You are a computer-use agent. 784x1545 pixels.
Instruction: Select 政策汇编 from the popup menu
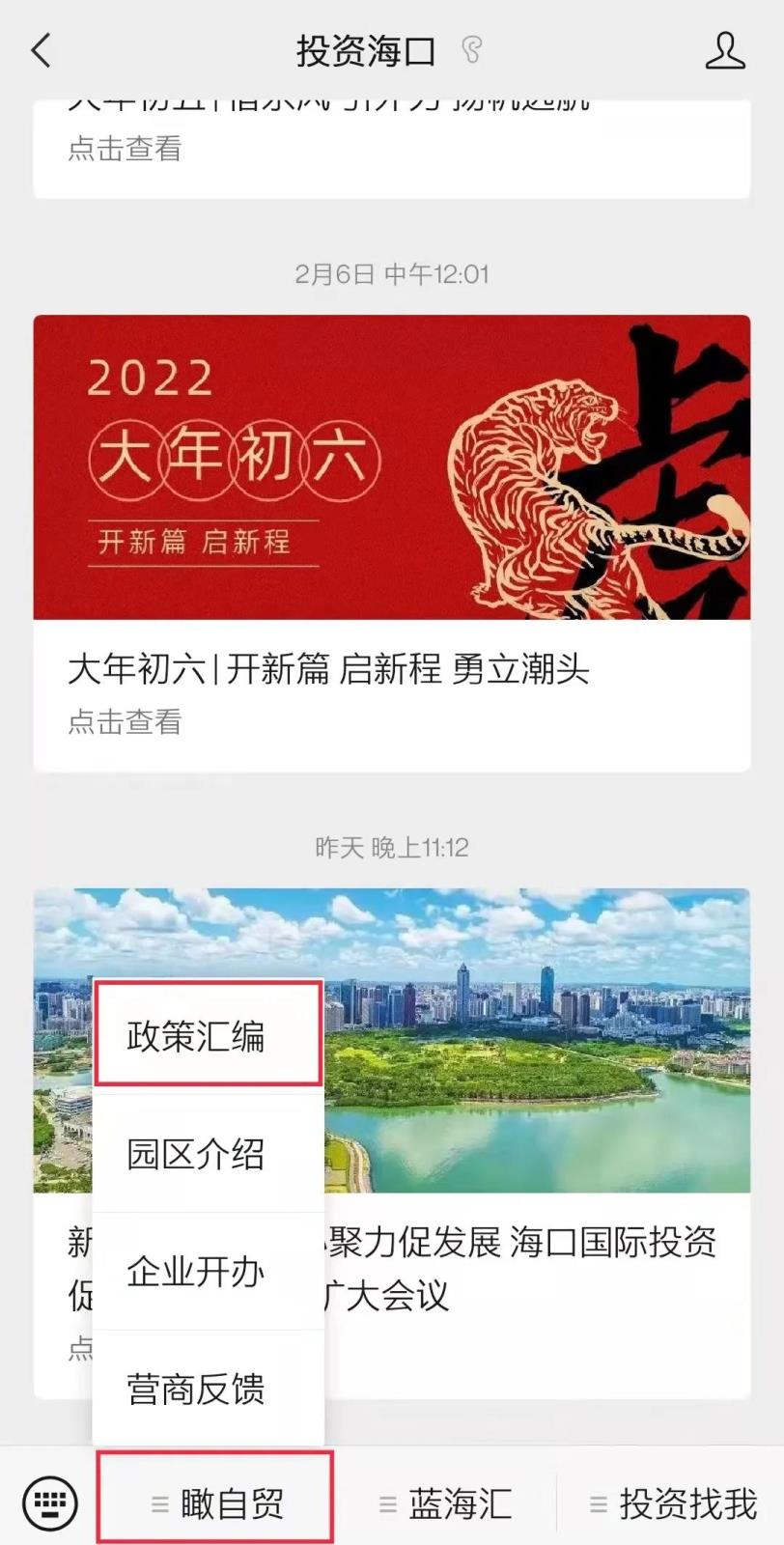(x=208, y=1036)
